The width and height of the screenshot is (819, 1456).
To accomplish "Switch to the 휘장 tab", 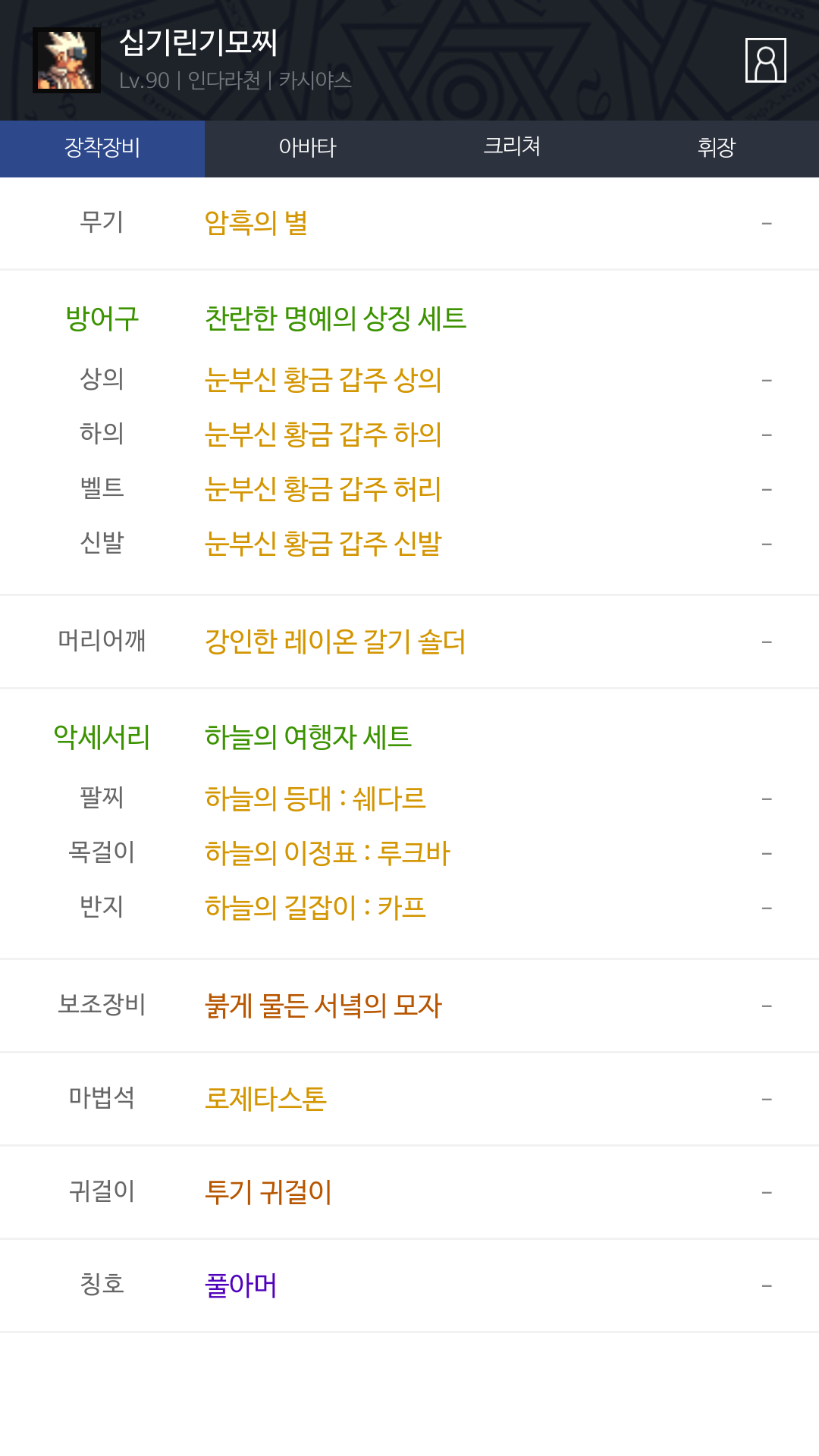I will (716, 148).
